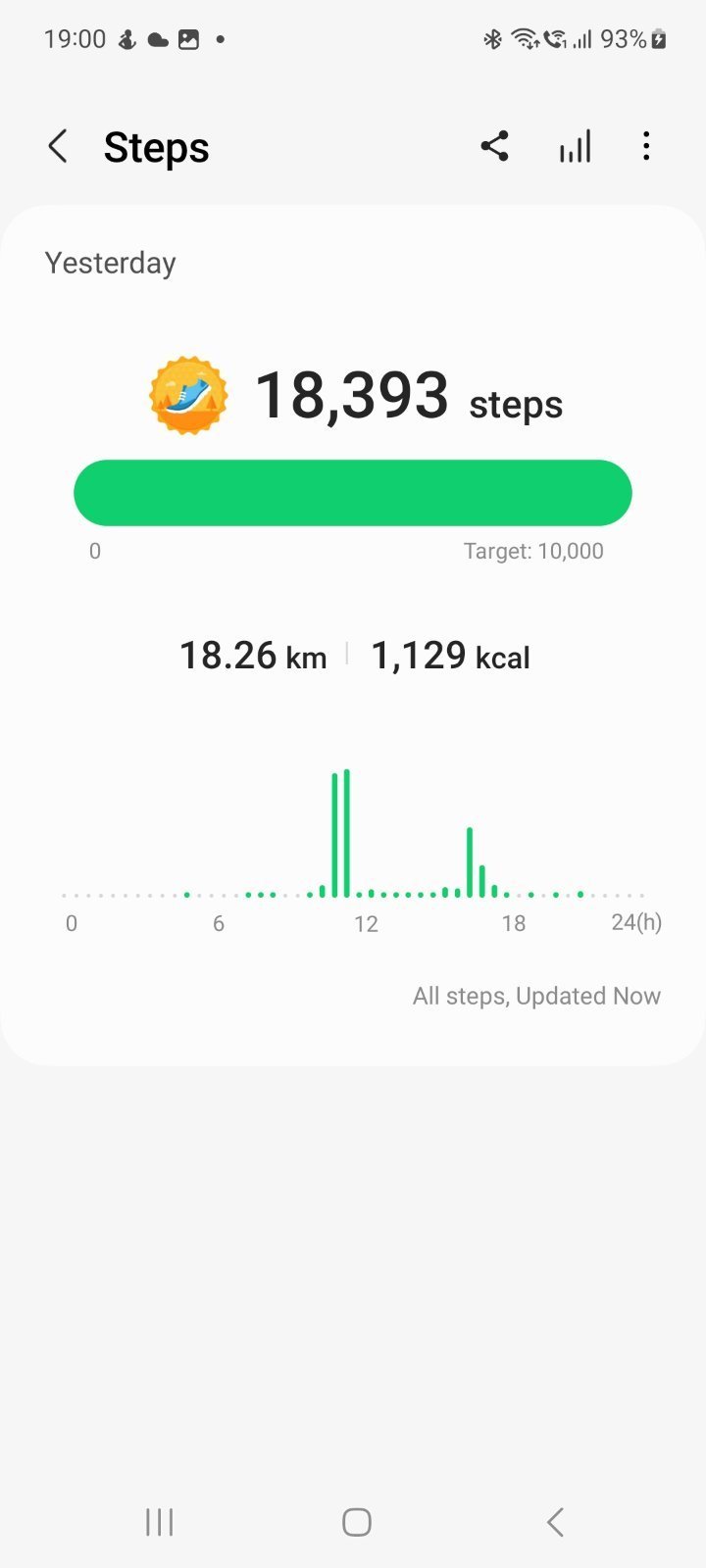Share yesterday's step count
This screenshot has height=1568, width=706.
coord(494,147)
